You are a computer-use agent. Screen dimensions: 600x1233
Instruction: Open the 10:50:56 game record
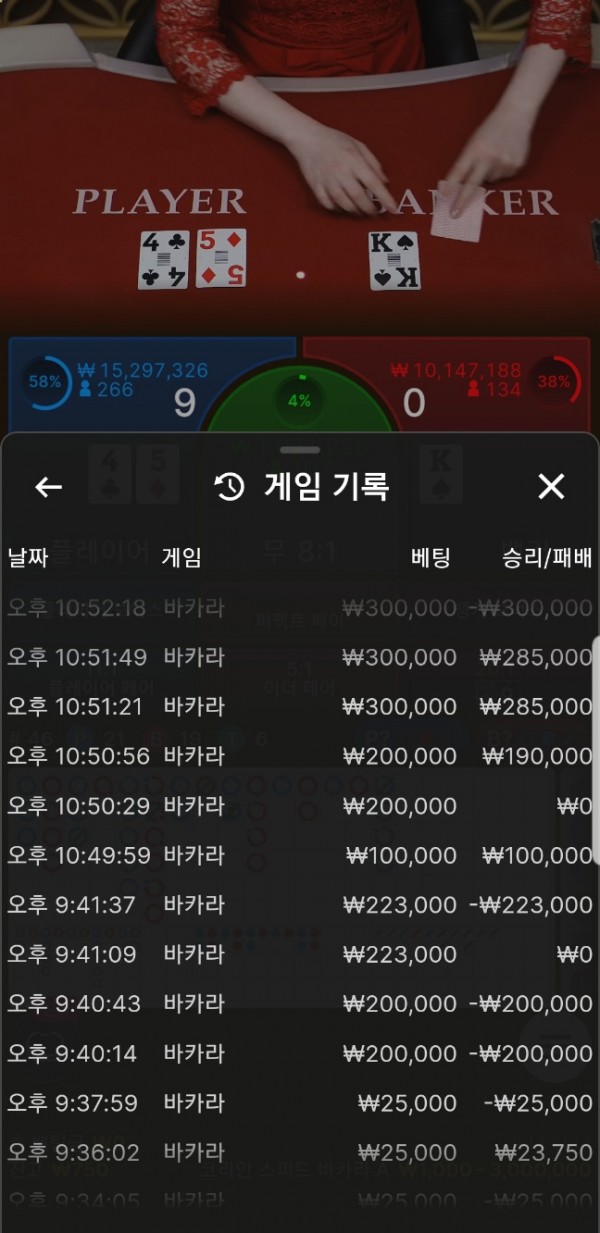click(x=300, y=756)
